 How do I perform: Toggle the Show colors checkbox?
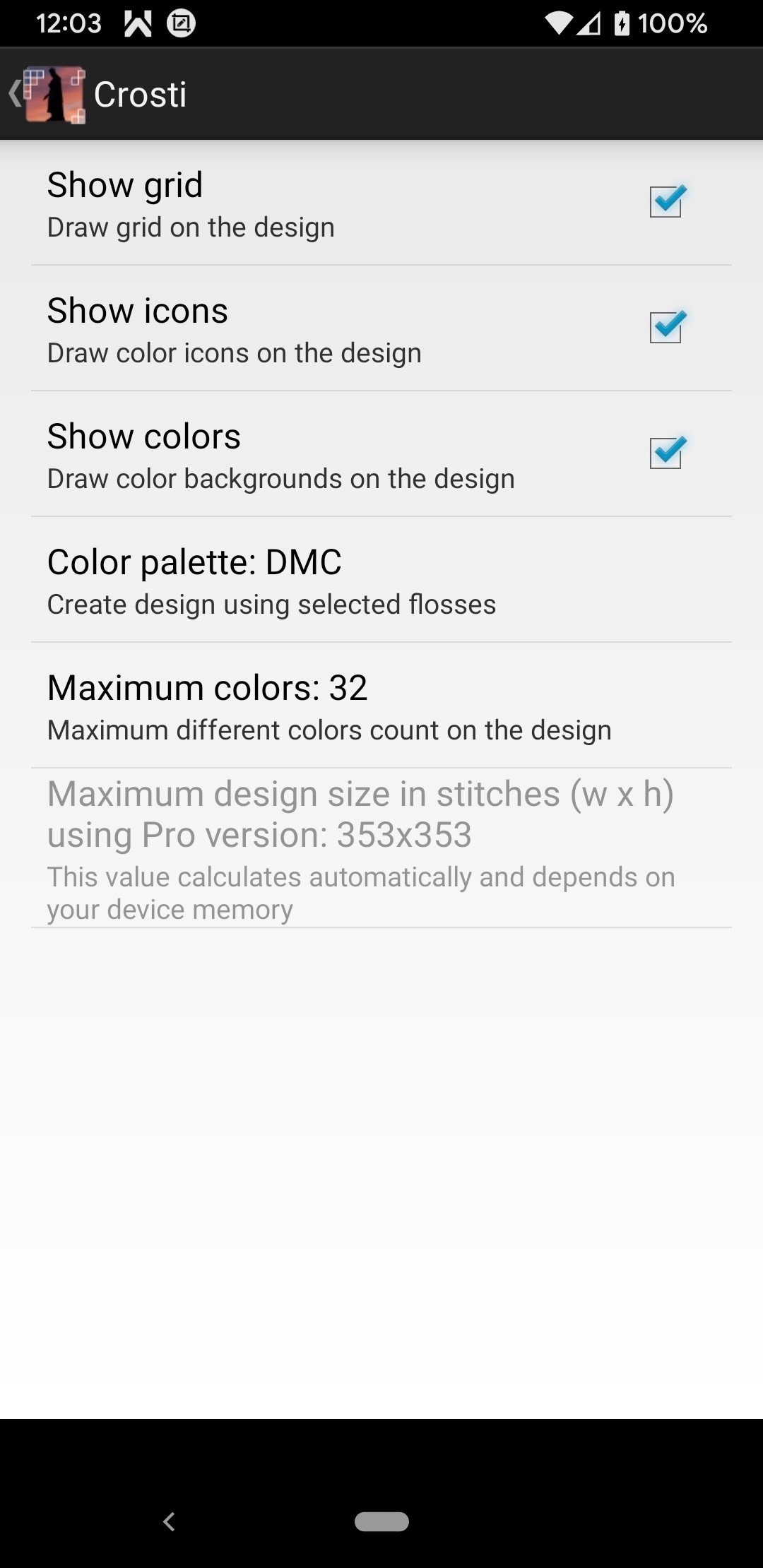[667, 453]
